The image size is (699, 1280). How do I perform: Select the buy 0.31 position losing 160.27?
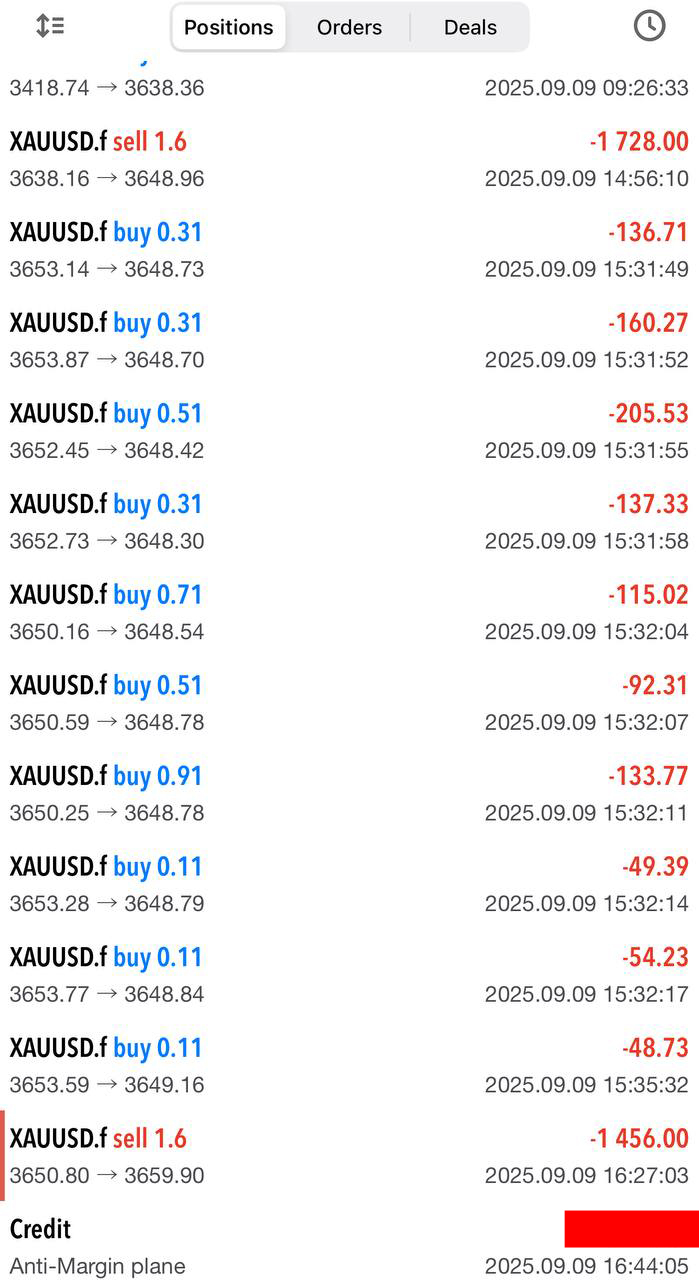[349, 341]
